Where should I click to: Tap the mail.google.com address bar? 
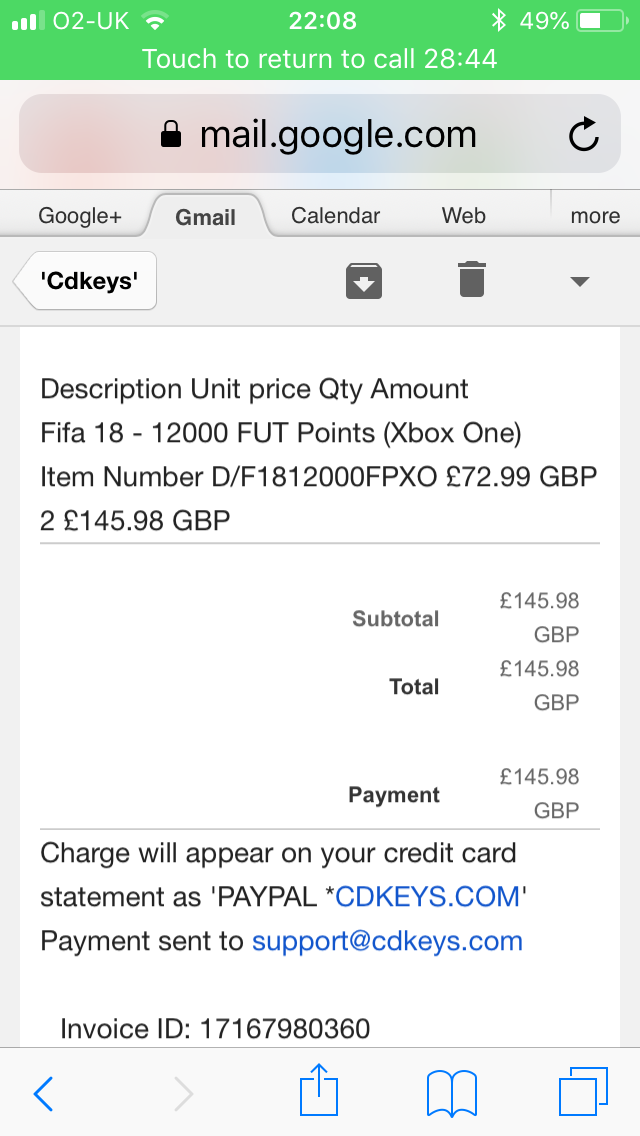point(320,134)
